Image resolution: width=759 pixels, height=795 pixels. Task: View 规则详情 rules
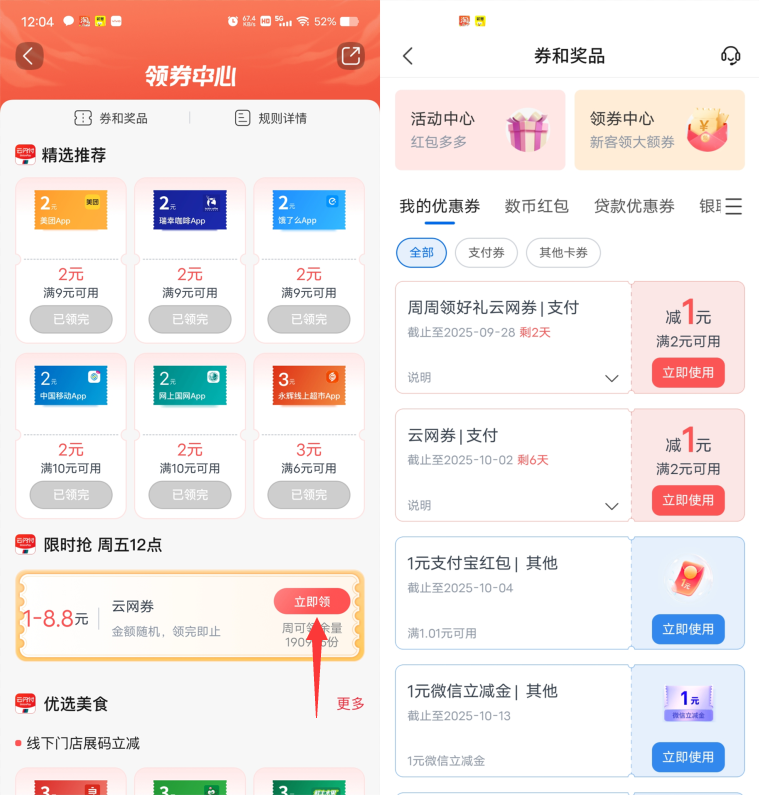pyautogui.click(x=270, y=118)
